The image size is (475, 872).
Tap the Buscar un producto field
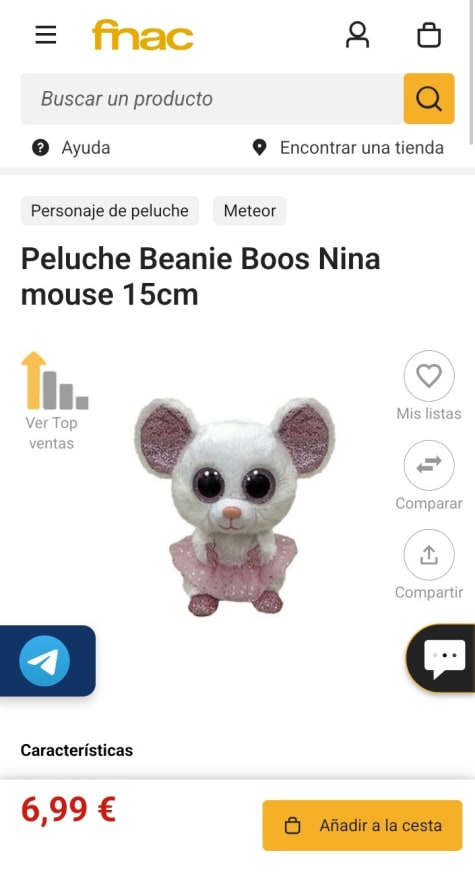pos(212,99)
